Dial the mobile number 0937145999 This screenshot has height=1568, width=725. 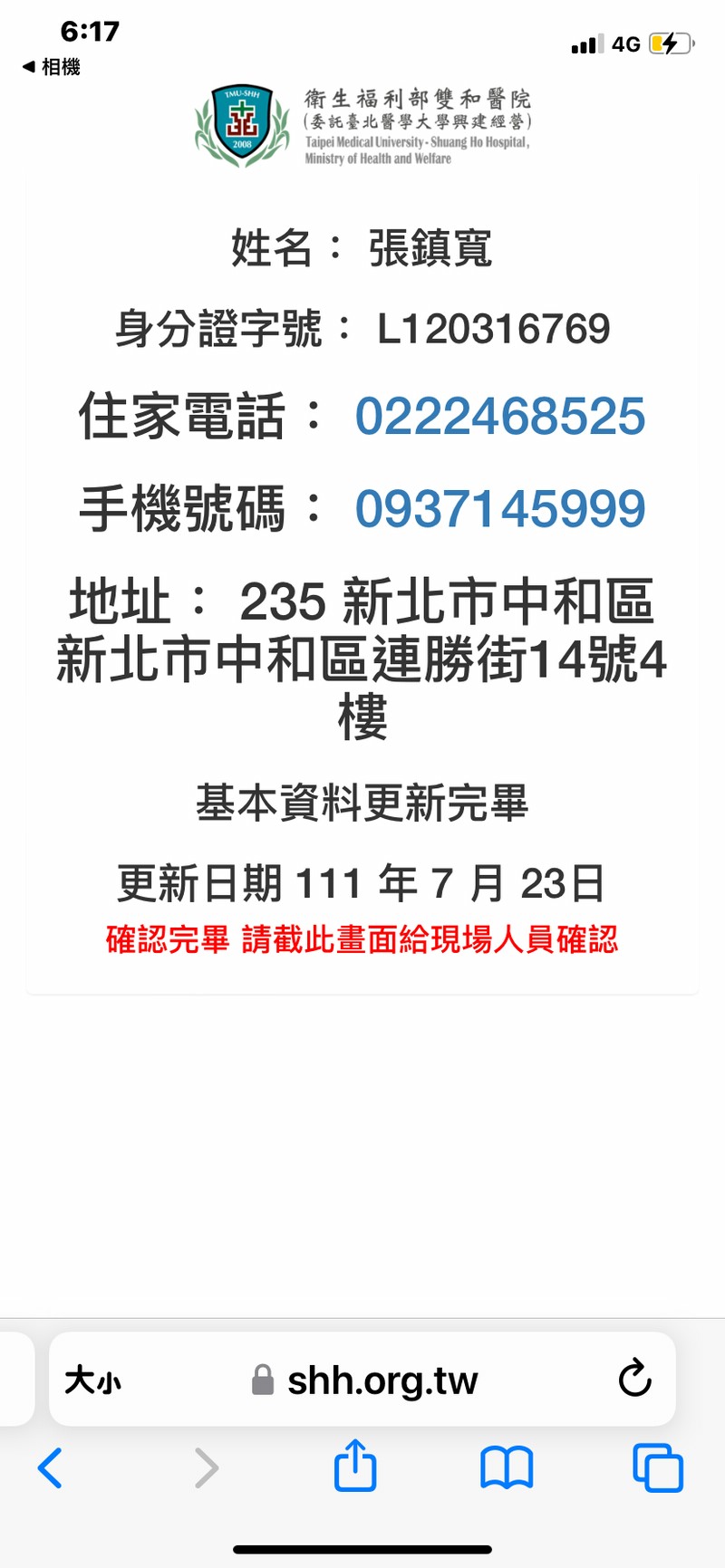499,508
